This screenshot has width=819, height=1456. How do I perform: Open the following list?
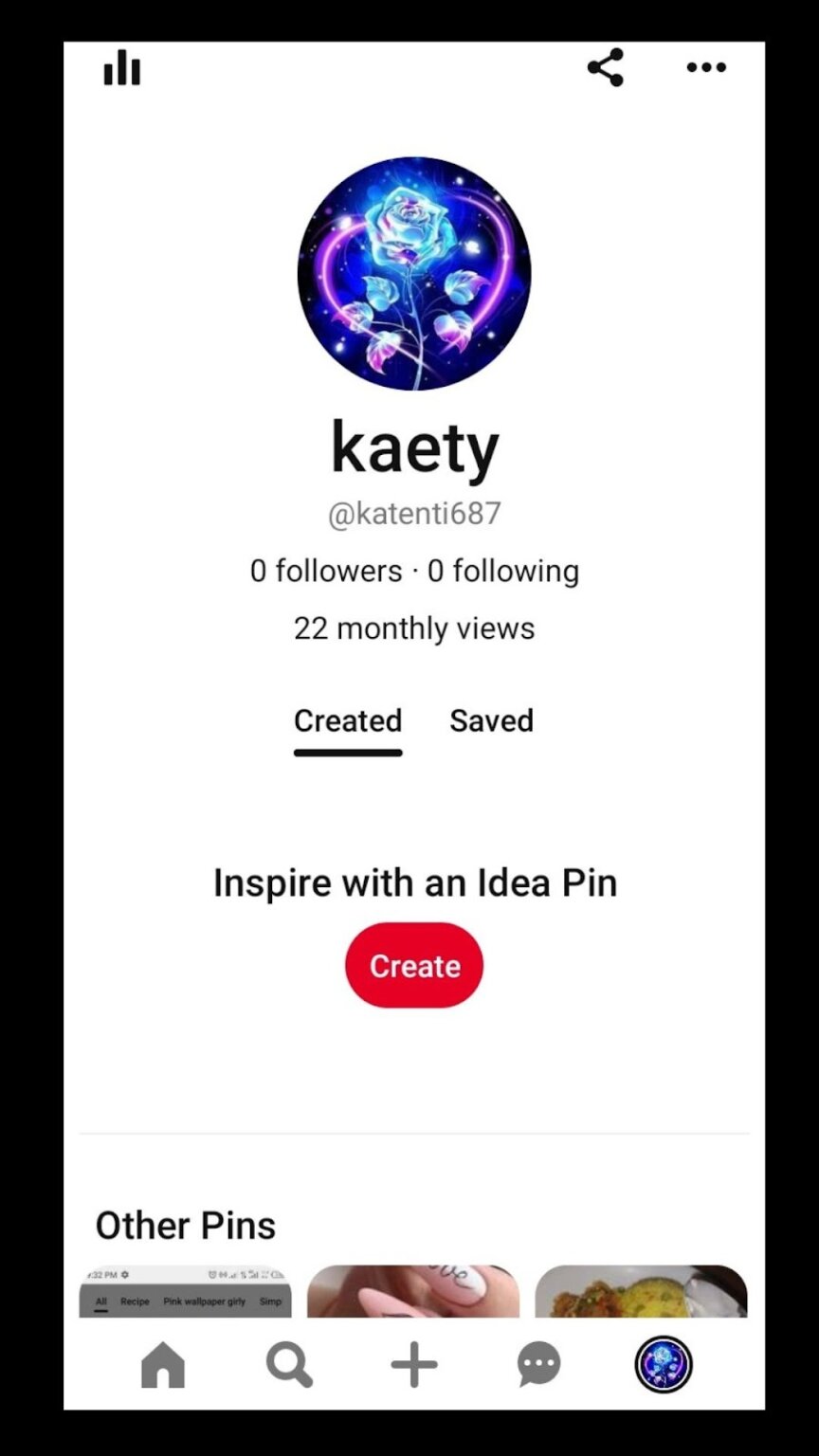503,571
